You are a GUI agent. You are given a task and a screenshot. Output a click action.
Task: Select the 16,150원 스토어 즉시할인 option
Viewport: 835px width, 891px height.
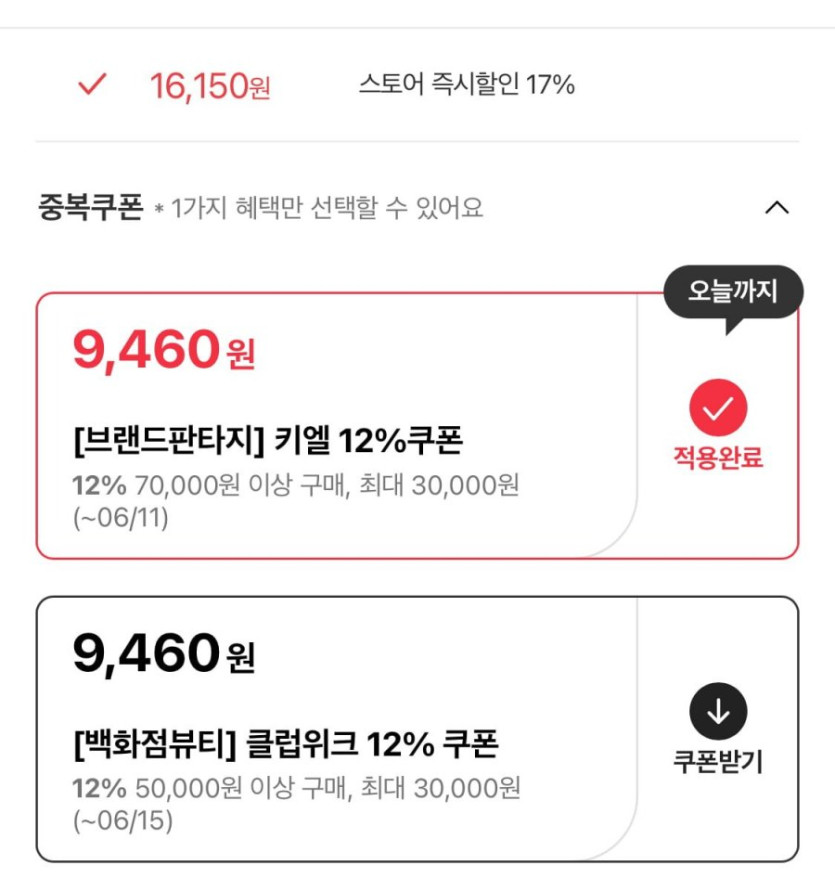point(92,86)
